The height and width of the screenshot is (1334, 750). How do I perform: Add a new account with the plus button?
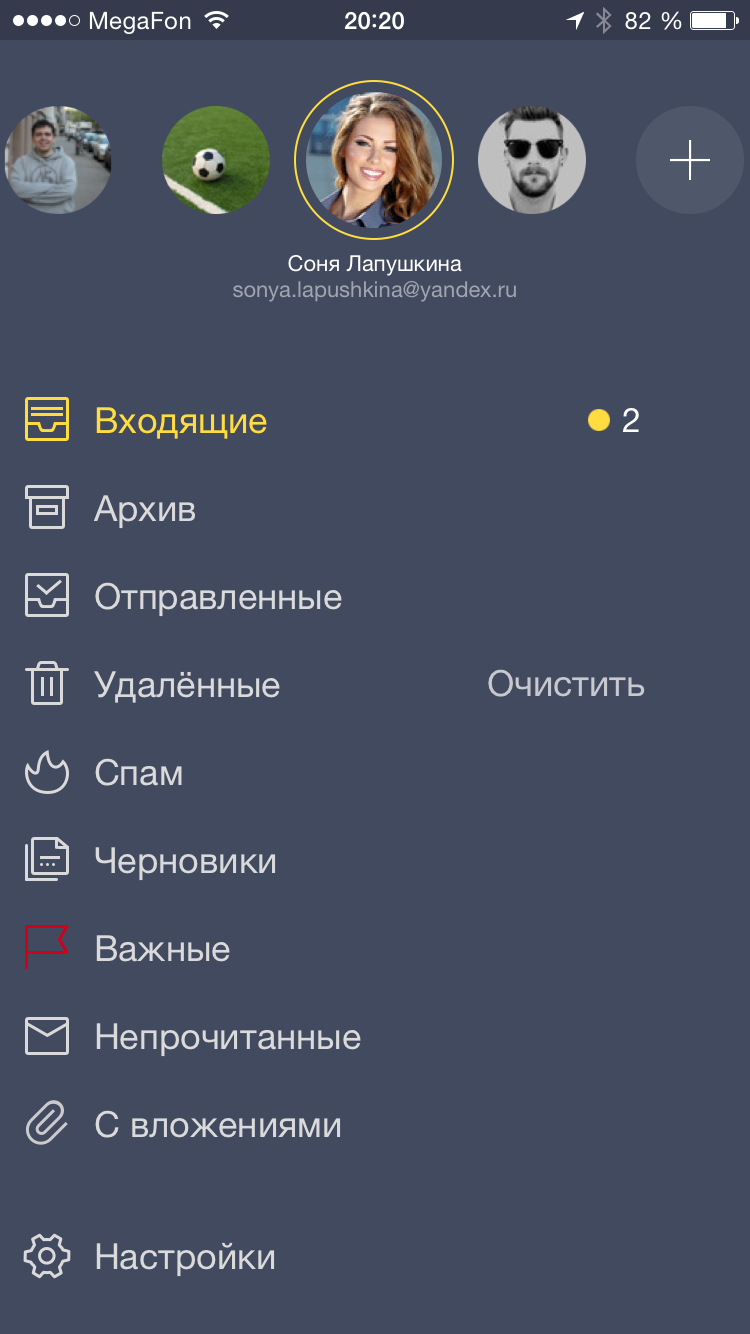pos(689,160)
